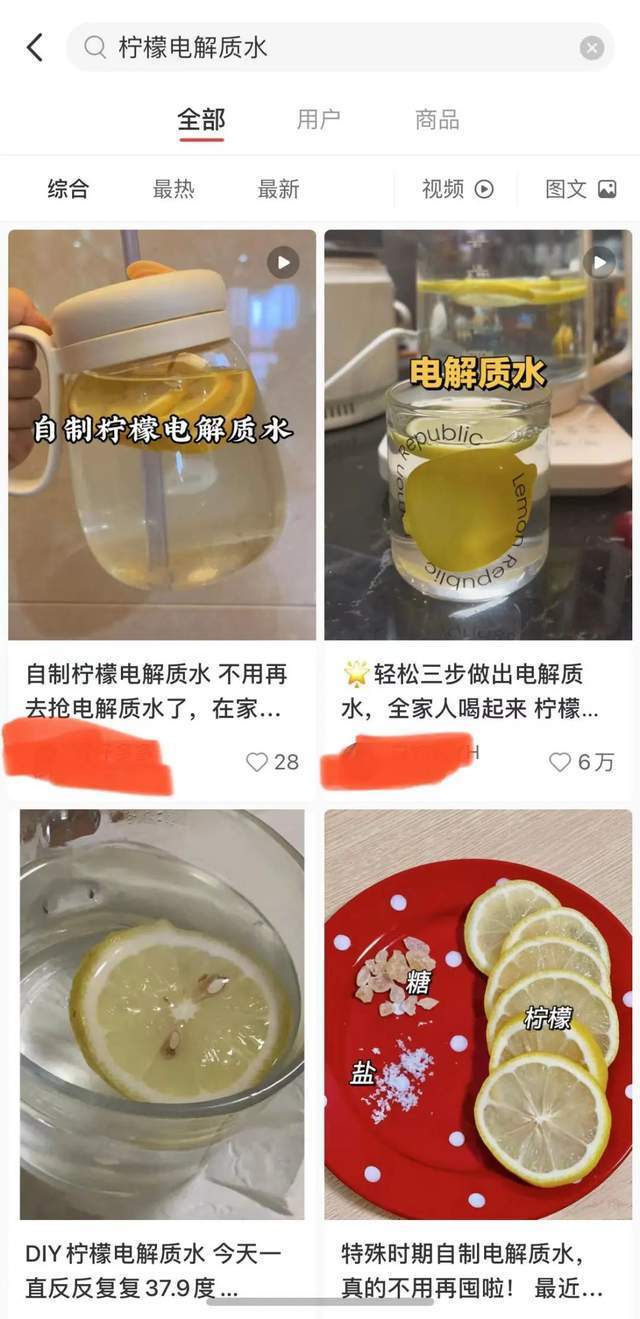Open the 特殊时期自制电解质水 post

[x=478, y=1015]
